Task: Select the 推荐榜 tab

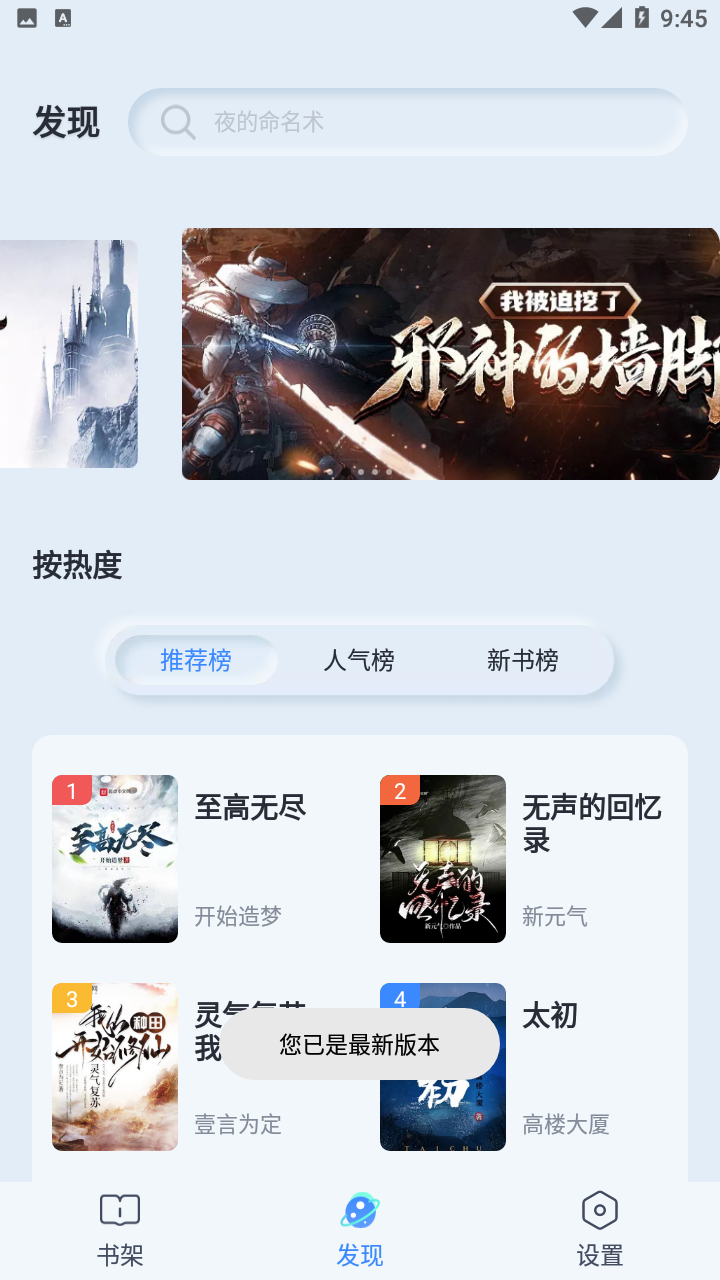Action: 196,660
